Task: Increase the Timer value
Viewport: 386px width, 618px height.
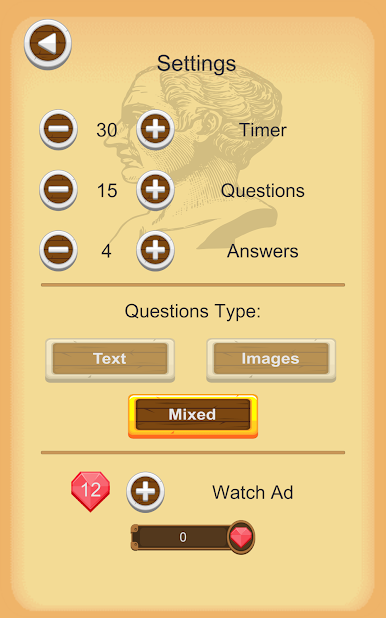Action: coord(155,130)
